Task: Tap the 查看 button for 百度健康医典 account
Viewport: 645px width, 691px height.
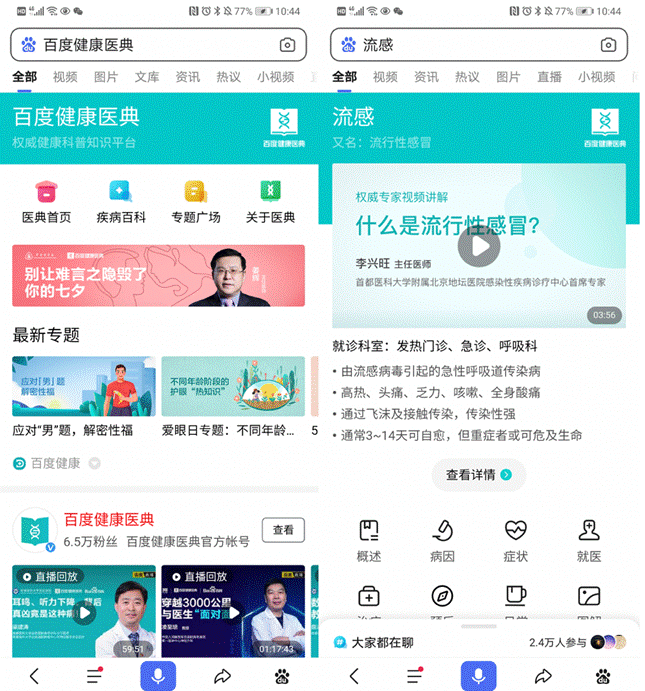Action: click(283, 530)
